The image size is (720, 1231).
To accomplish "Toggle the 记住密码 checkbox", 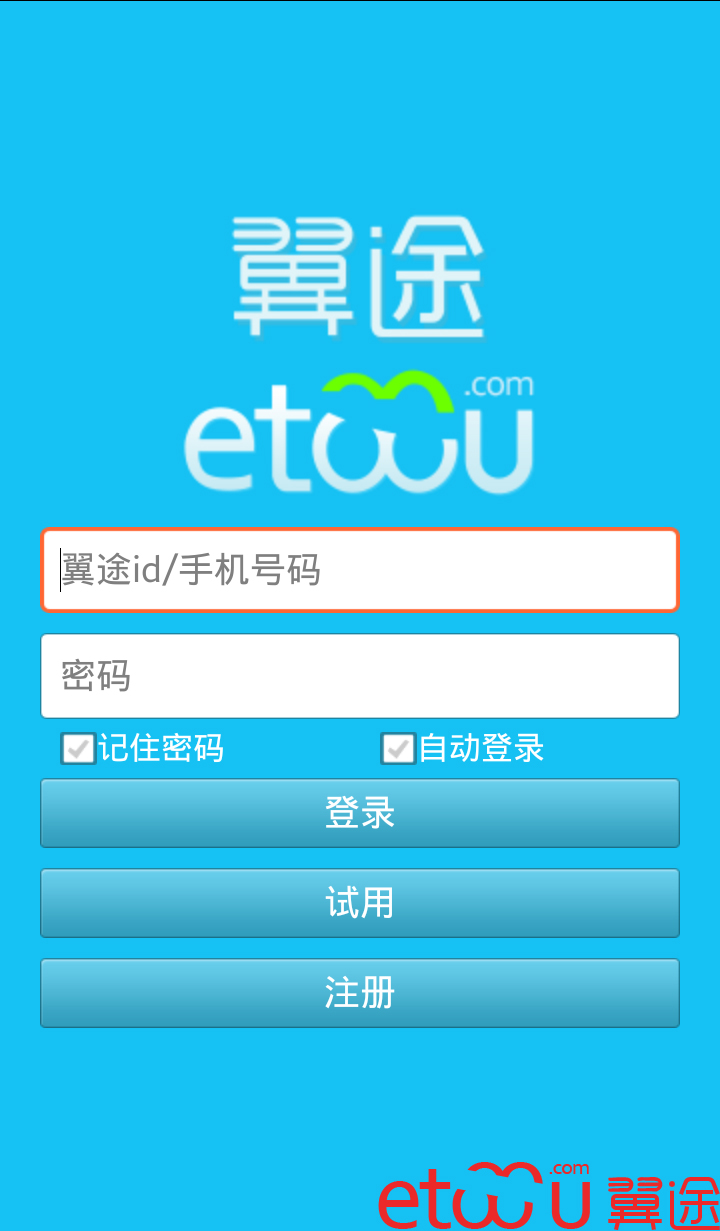I will point(78,748).
